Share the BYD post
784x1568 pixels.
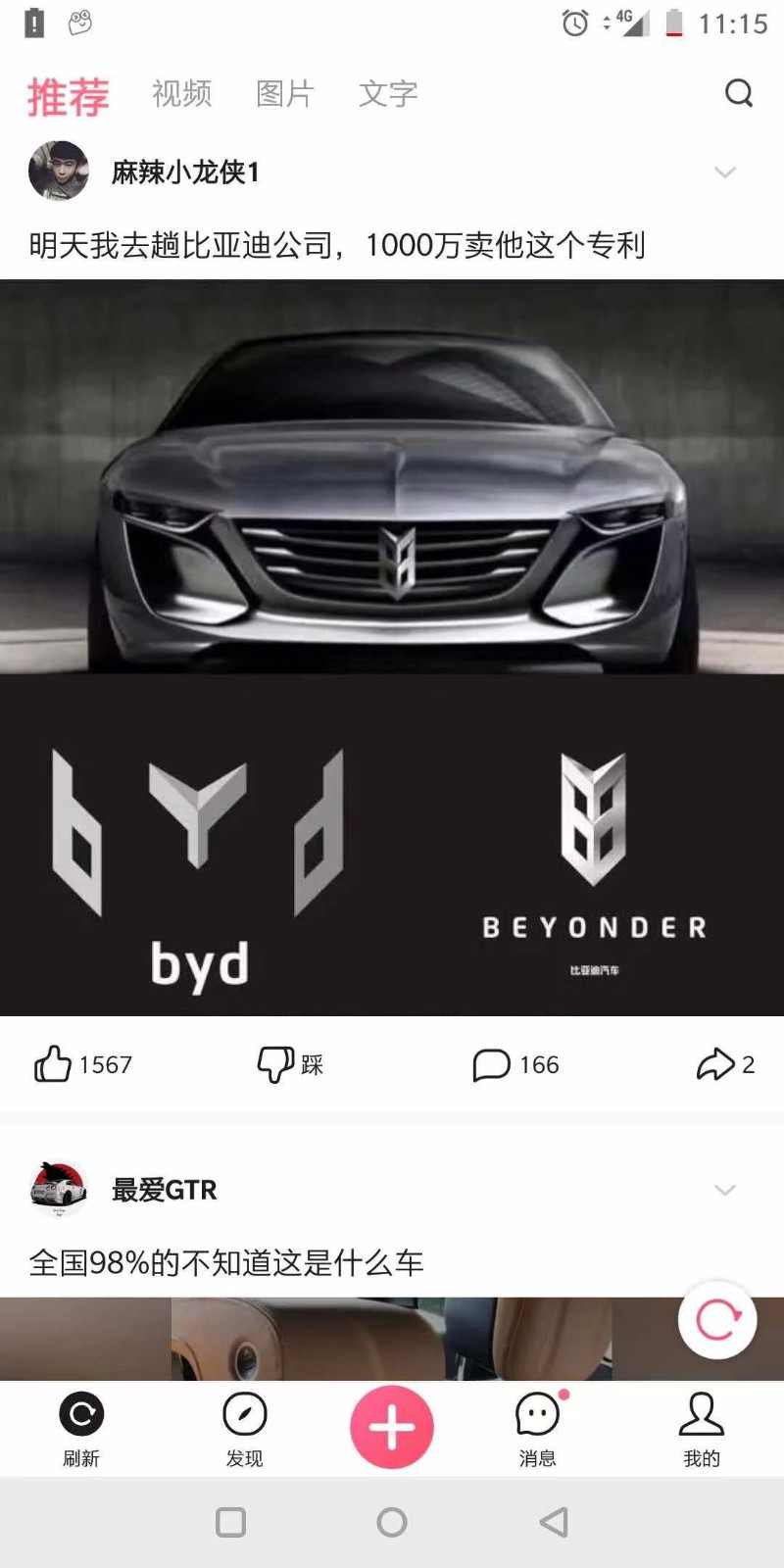[x=724, y=1064]
